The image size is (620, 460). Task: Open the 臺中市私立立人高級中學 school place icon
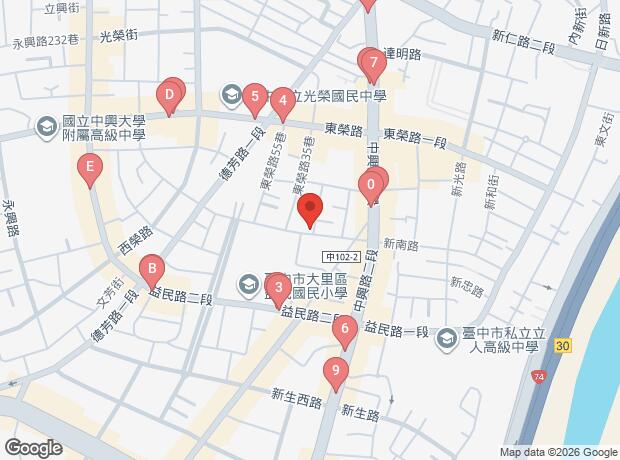pos(447,339)
